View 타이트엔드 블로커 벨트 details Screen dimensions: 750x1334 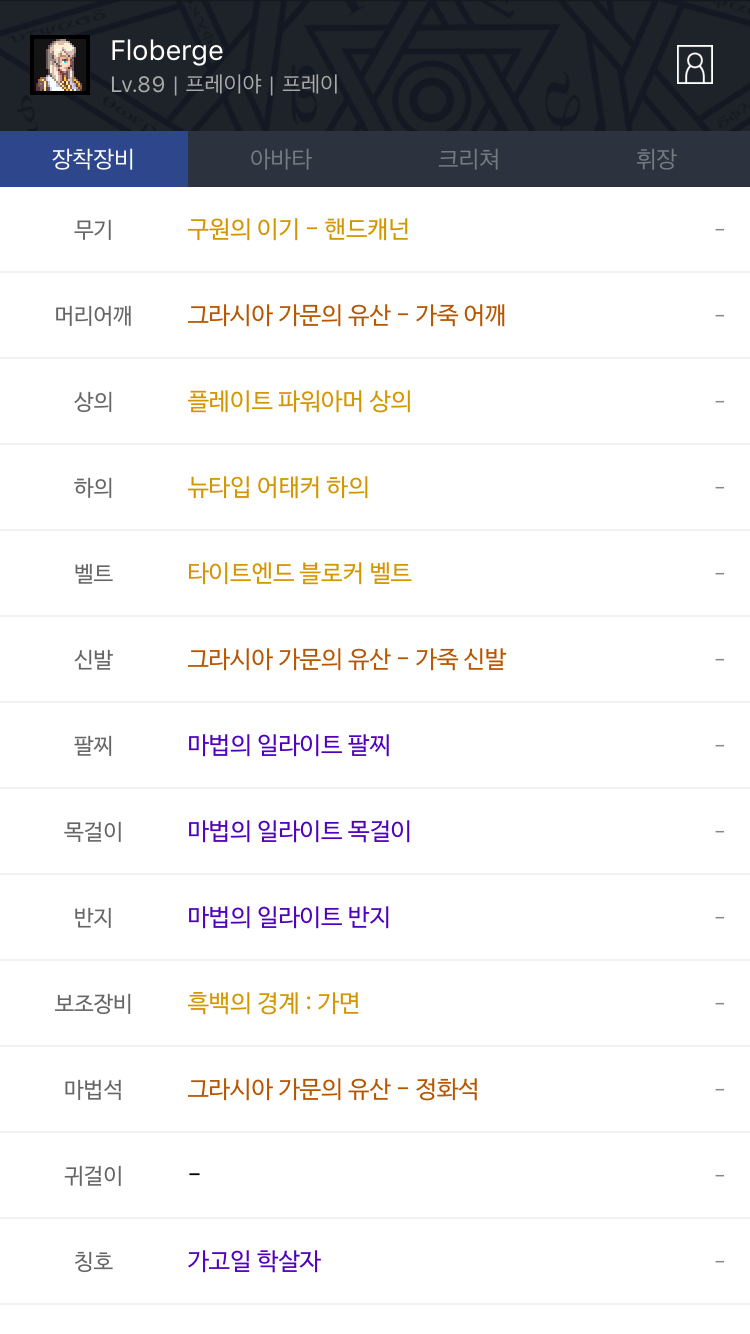[299, 573]
